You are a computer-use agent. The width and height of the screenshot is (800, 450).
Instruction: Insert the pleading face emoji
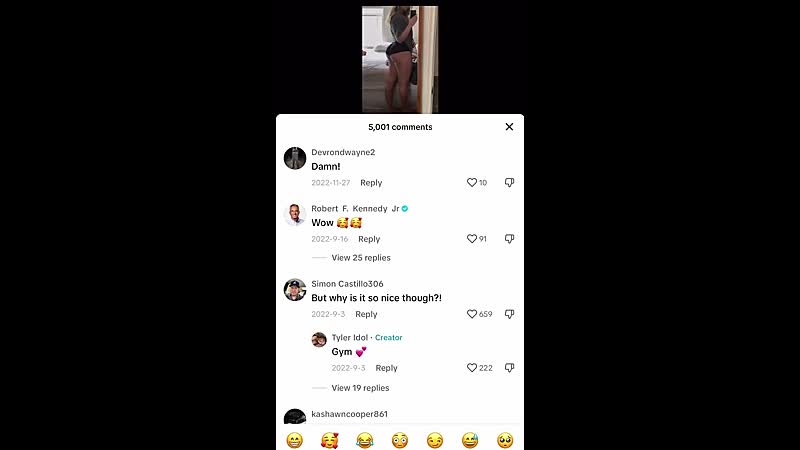tap(505, 440)
